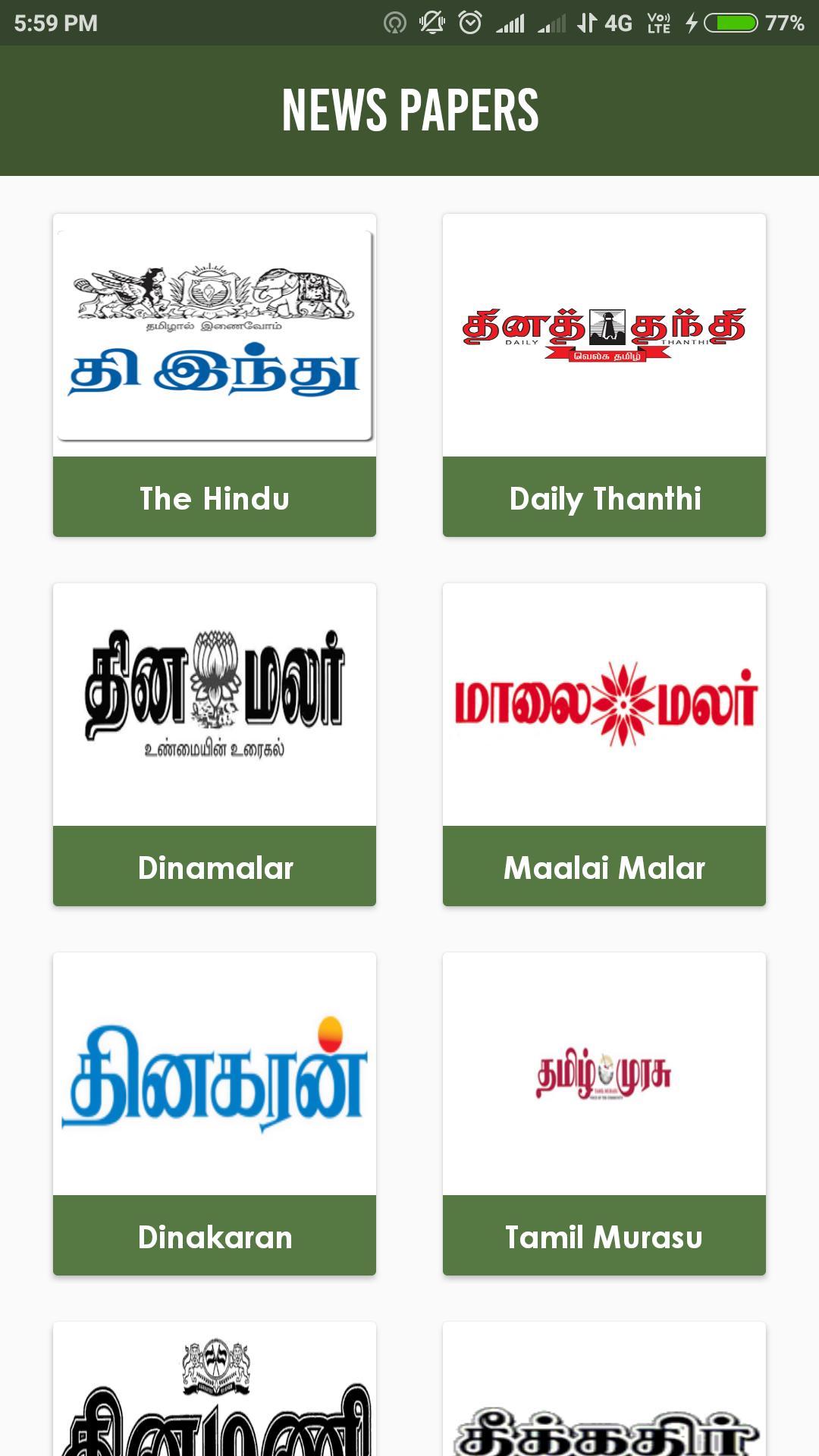This screenshot has width=819, height=1456.
Task: Select the Maalai Malar logo
Action: click(x=604, y=705)
